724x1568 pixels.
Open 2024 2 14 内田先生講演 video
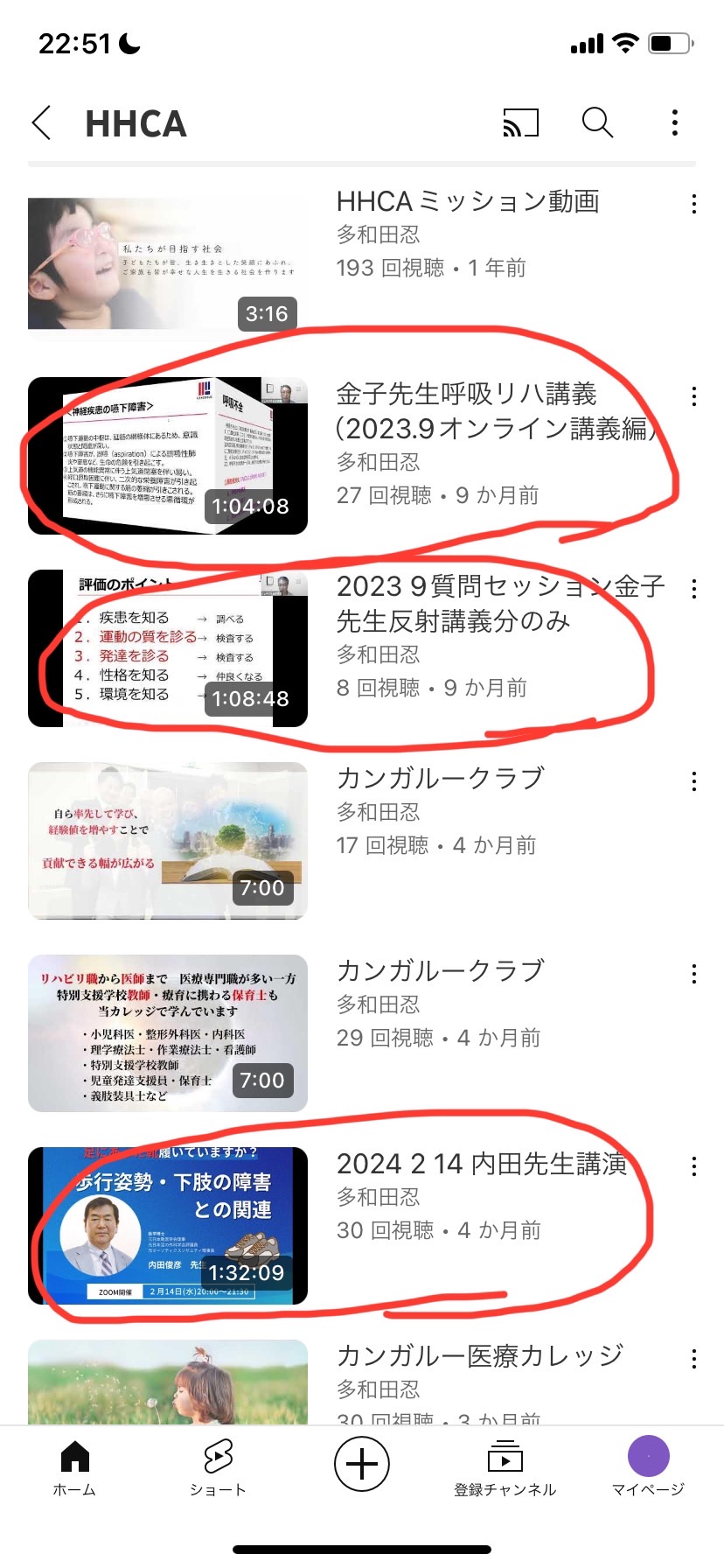168,1226
